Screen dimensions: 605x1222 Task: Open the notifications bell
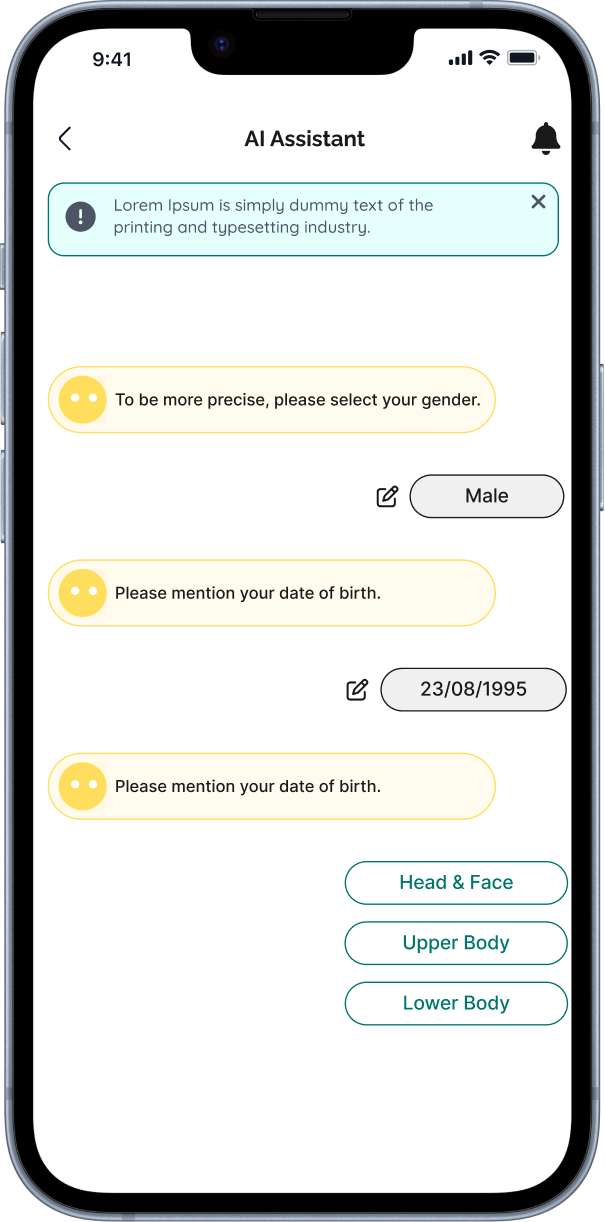[545, 139]
